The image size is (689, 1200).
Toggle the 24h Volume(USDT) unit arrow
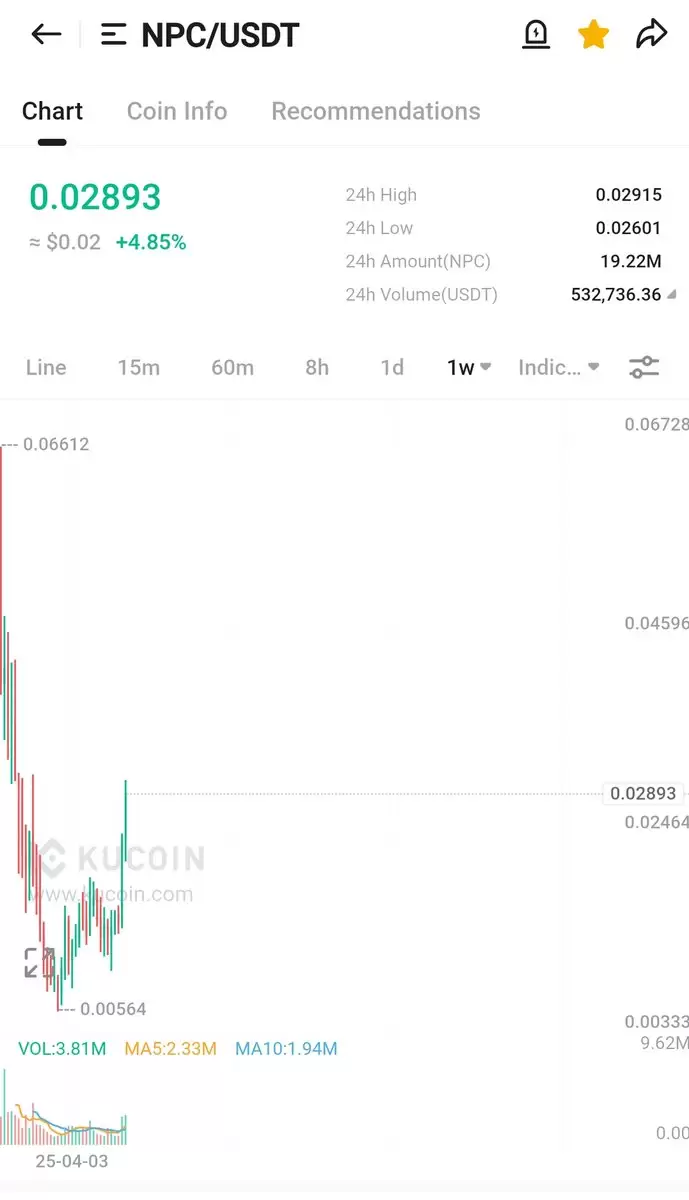[671, 295]
